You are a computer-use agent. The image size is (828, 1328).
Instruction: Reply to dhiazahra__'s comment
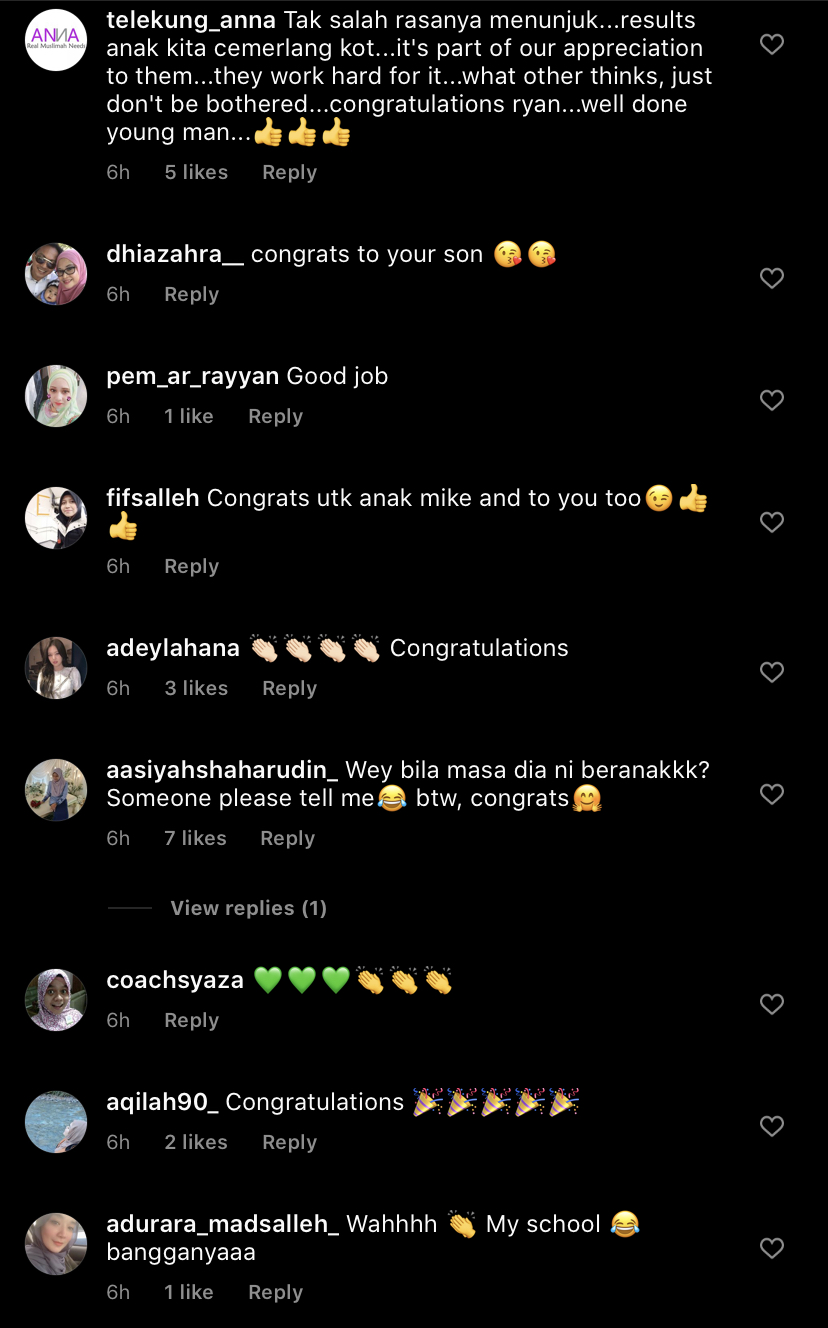[x=191, y=294]
